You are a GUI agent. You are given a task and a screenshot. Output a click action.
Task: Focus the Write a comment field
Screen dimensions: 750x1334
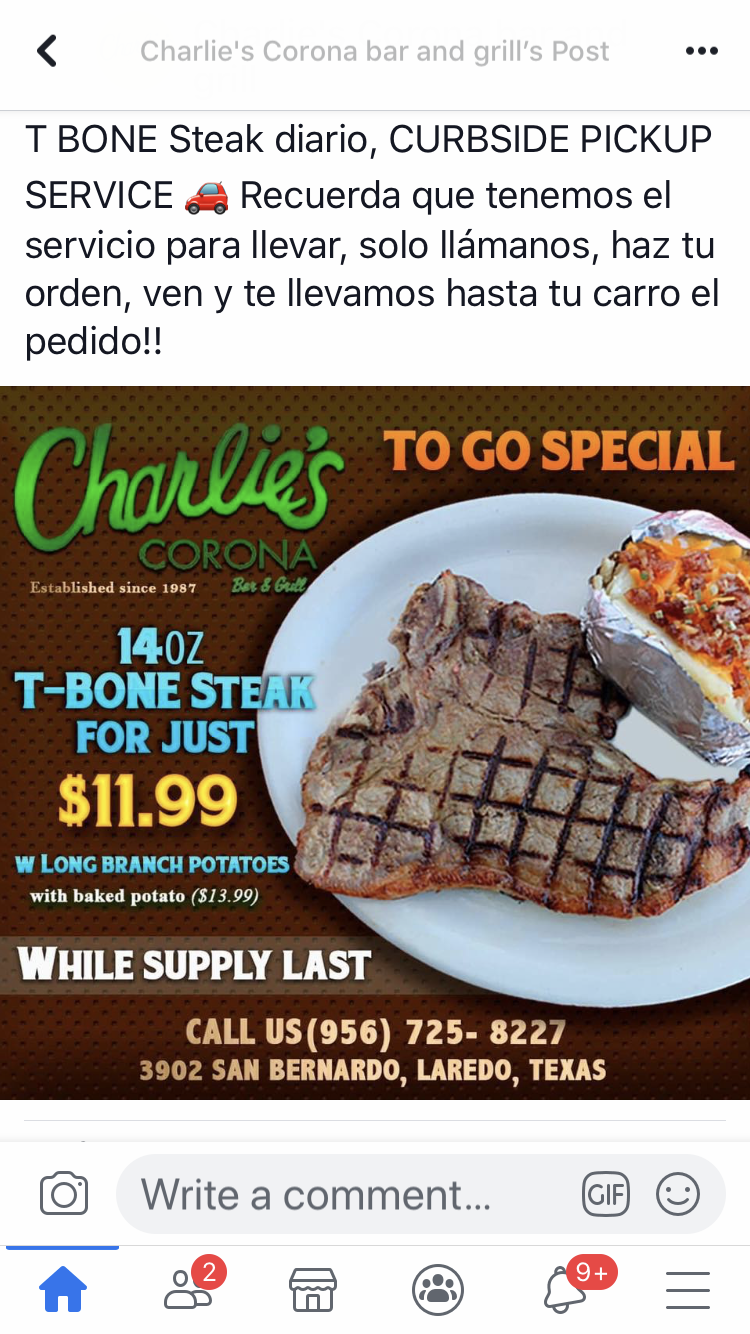click(x=340, y=1195)
